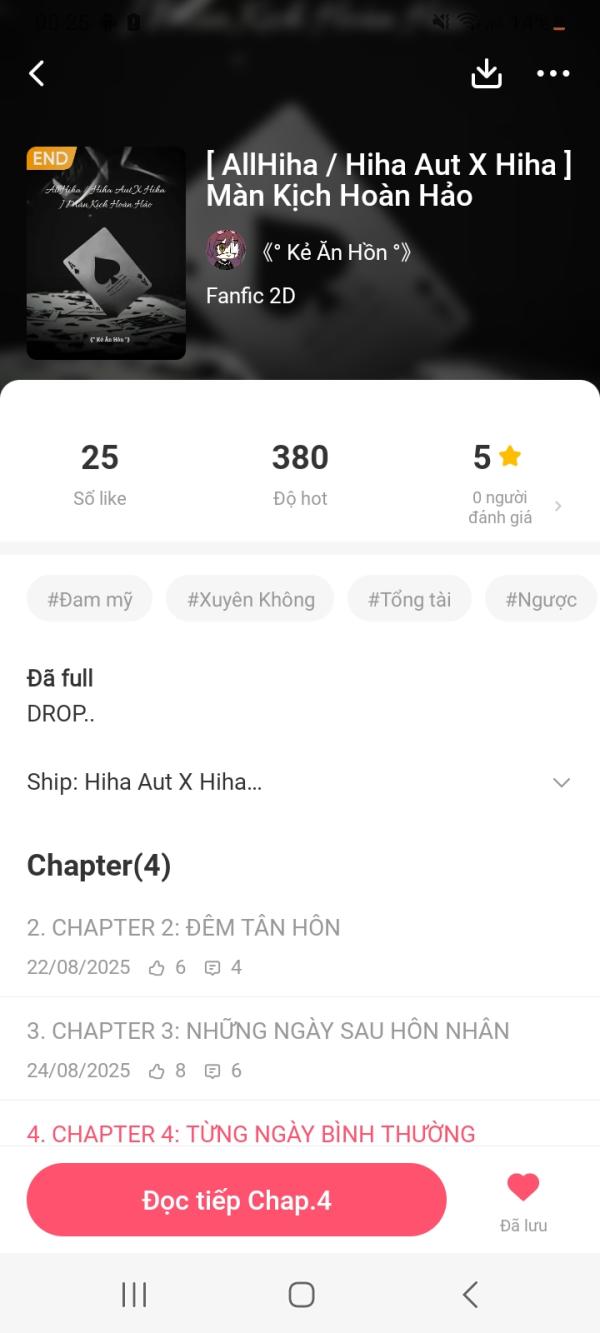Open the system recent apps view
600x1333 pixels.
coord(134,1294)
